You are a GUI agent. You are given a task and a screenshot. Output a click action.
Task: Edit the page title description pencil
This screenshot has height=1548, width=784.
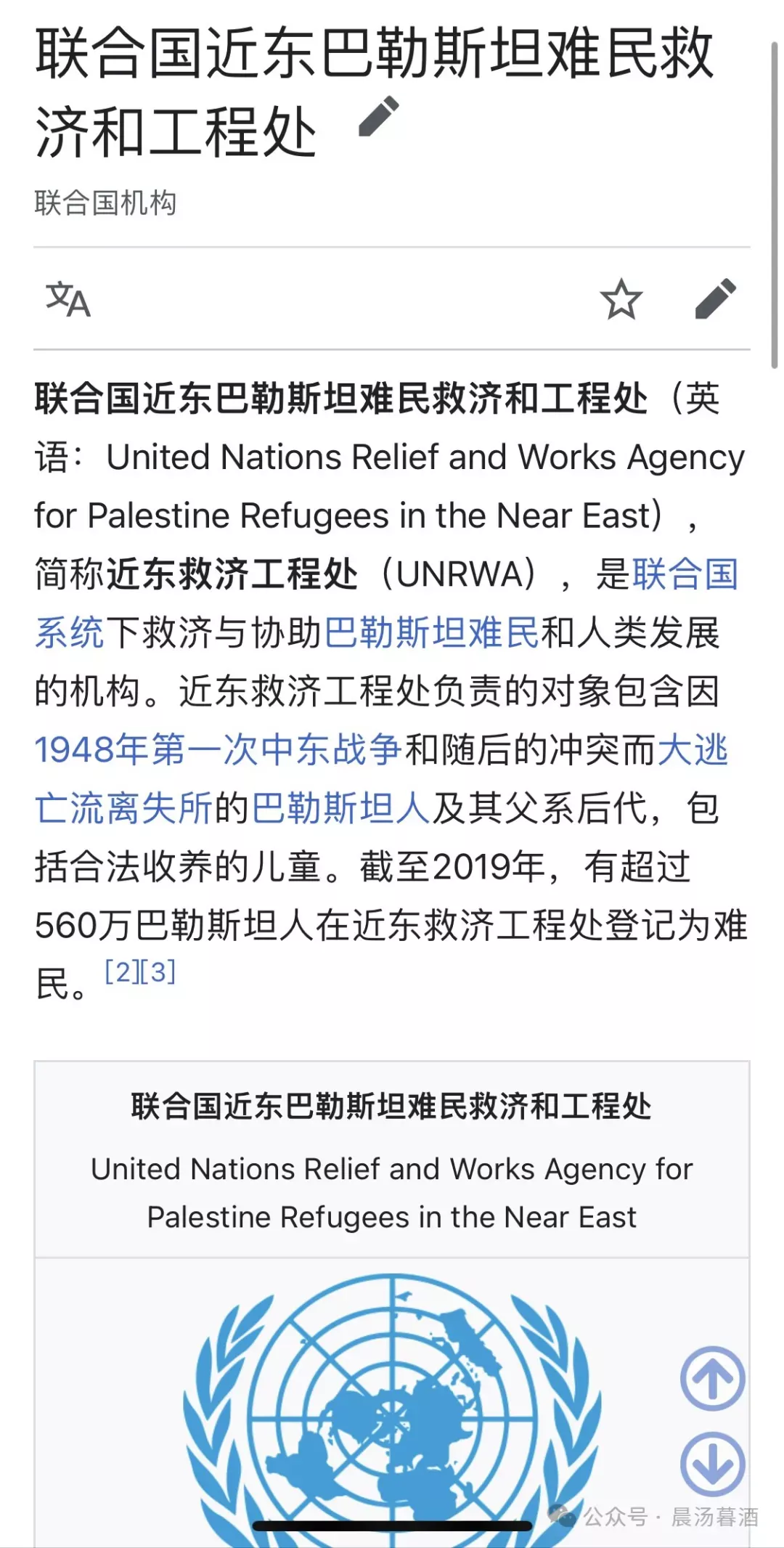coord(379,117)
